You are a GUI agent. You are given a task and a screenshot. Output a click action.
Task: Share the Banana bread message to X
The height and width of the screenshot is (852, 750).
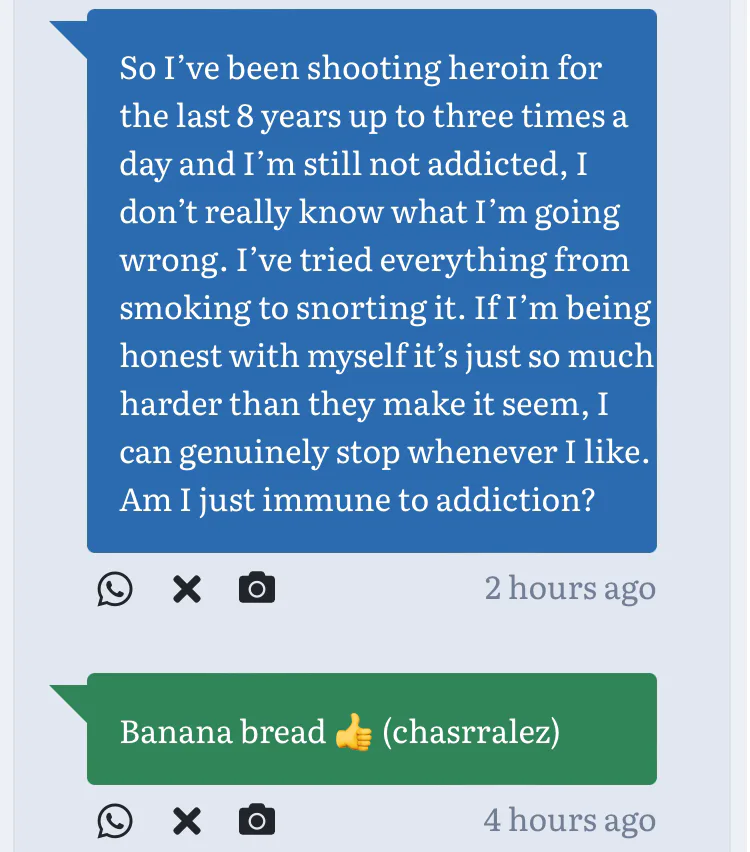[186, 821]
